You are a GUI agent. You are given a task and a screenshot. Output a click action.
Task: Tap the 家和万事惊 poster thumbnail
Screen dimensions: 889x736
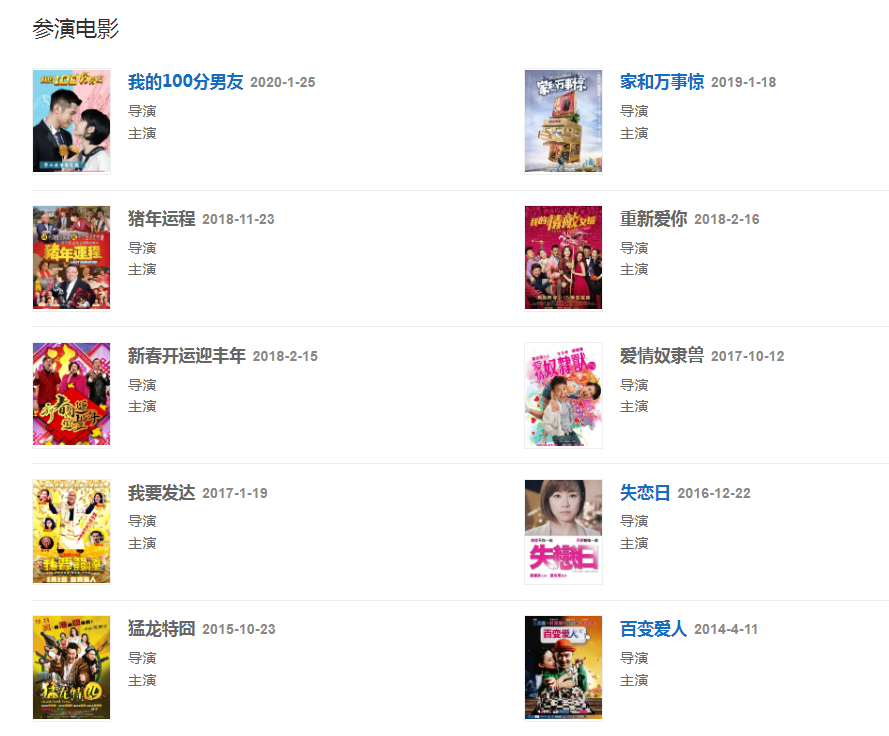point(563,121)
